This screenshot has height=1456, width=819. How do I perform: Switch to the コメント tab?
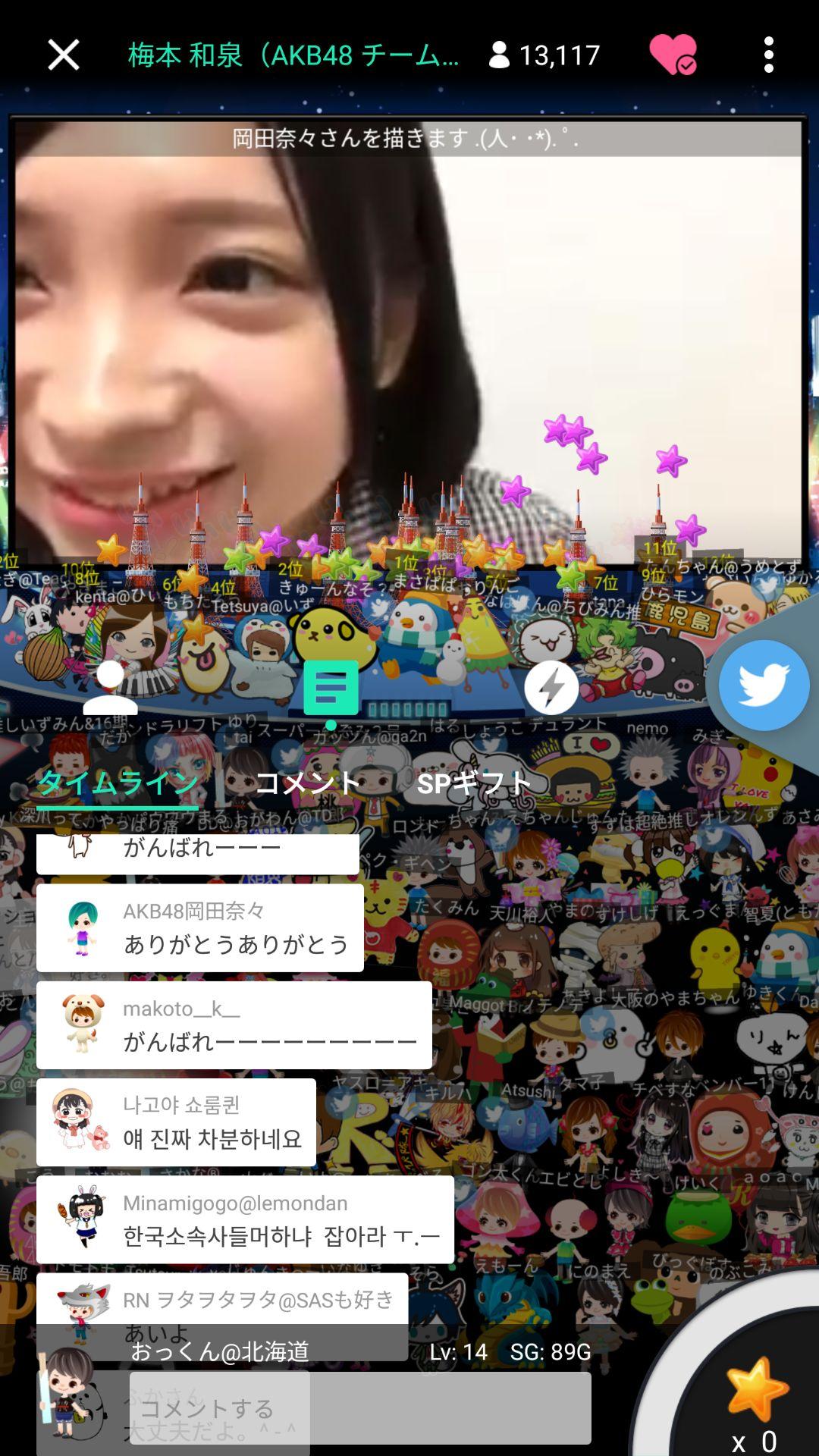click(308, 783)
